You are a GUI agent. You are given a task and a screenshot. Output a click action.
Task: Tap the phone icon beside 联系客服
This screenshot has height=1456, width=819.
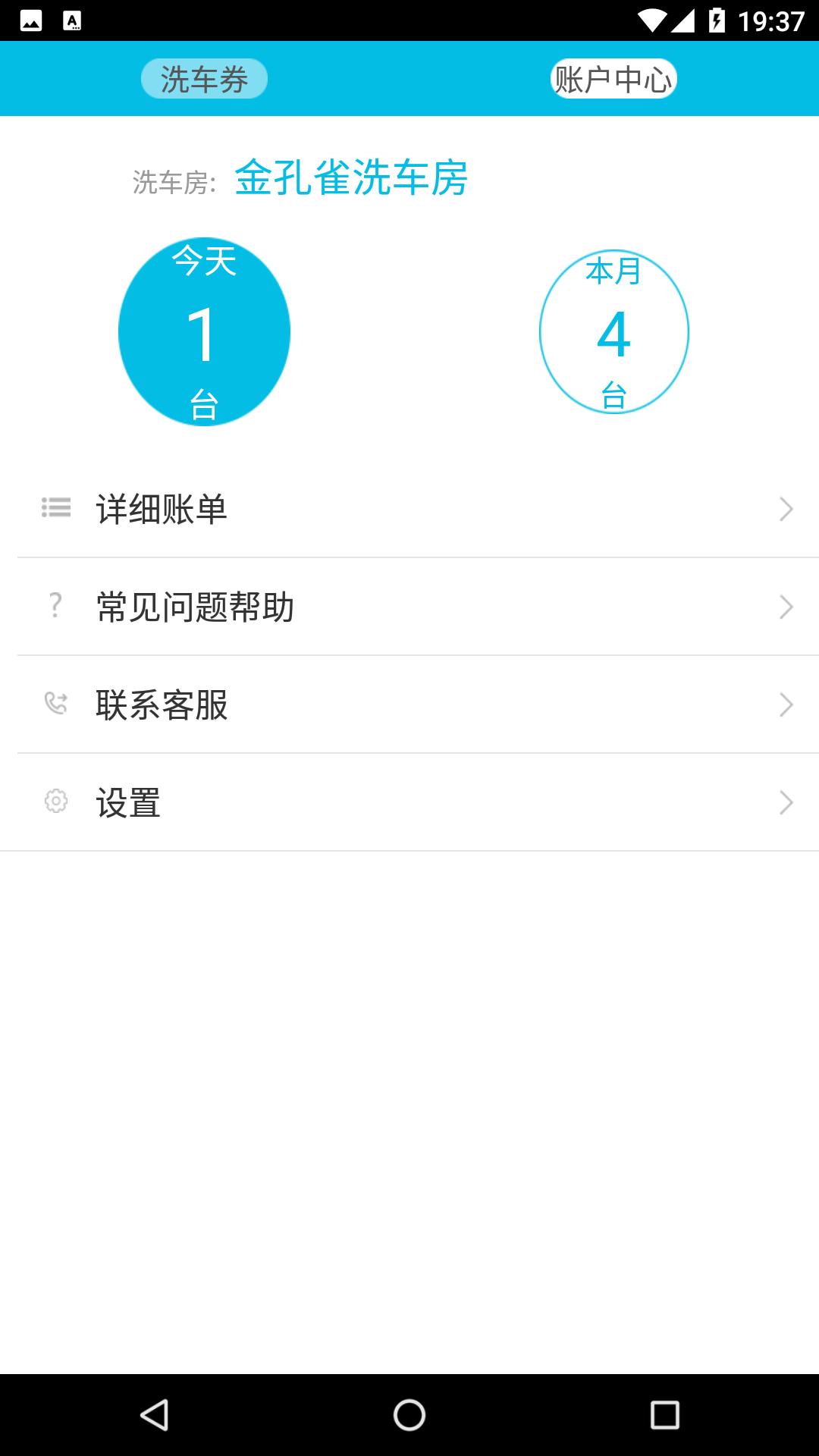[x=55, y=704]
